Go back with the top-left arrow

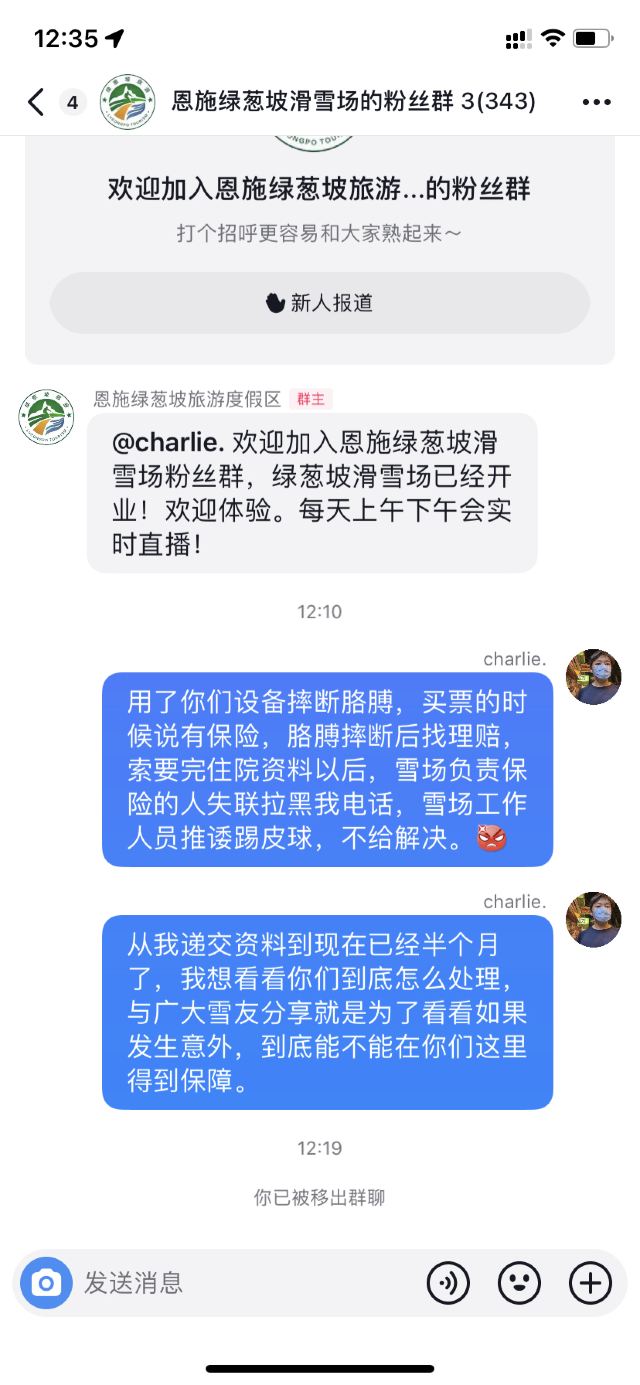(x=36, y=102)
